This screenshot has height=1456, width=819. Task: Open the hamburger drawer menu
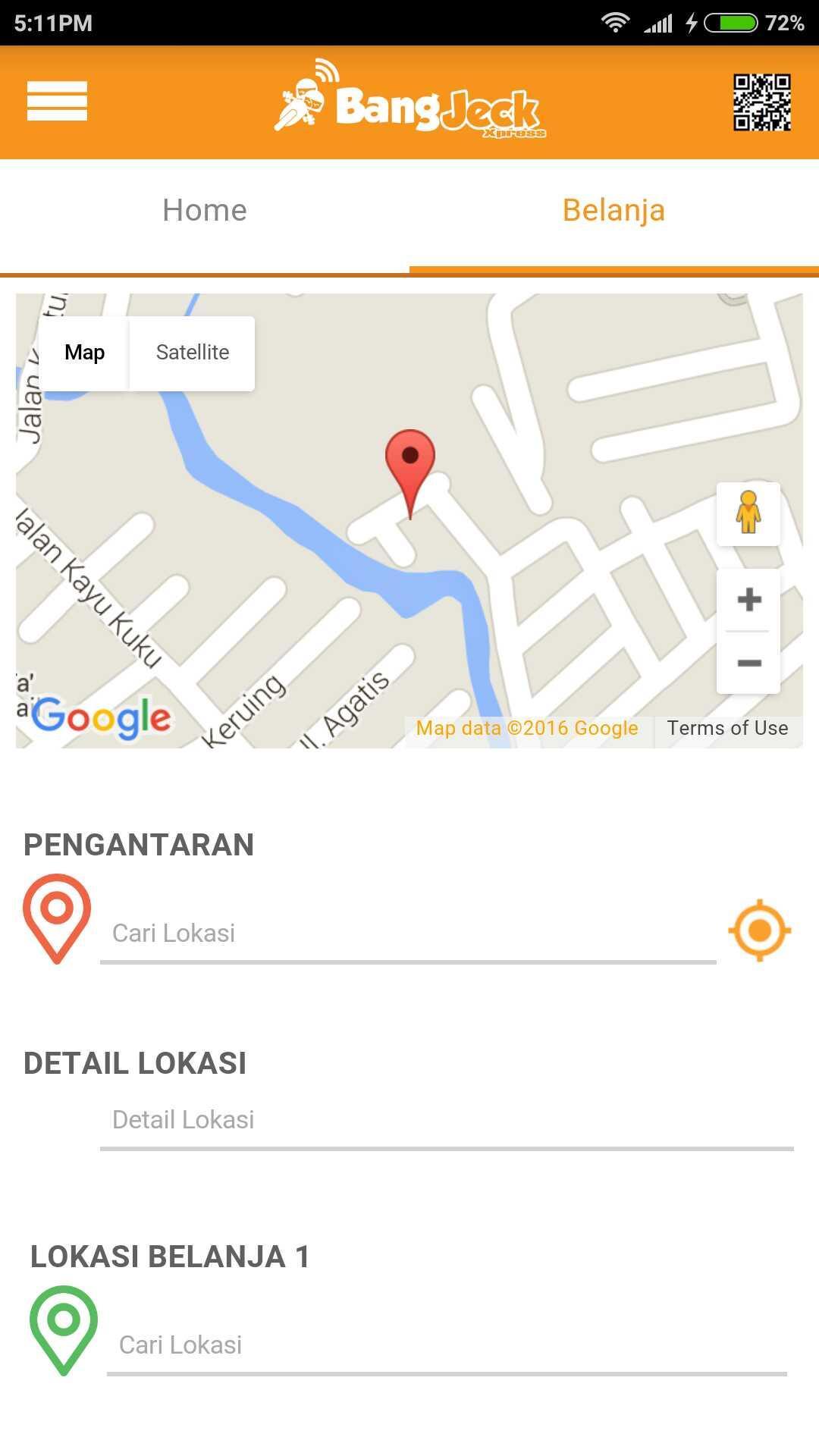click(x=57, y=101)
